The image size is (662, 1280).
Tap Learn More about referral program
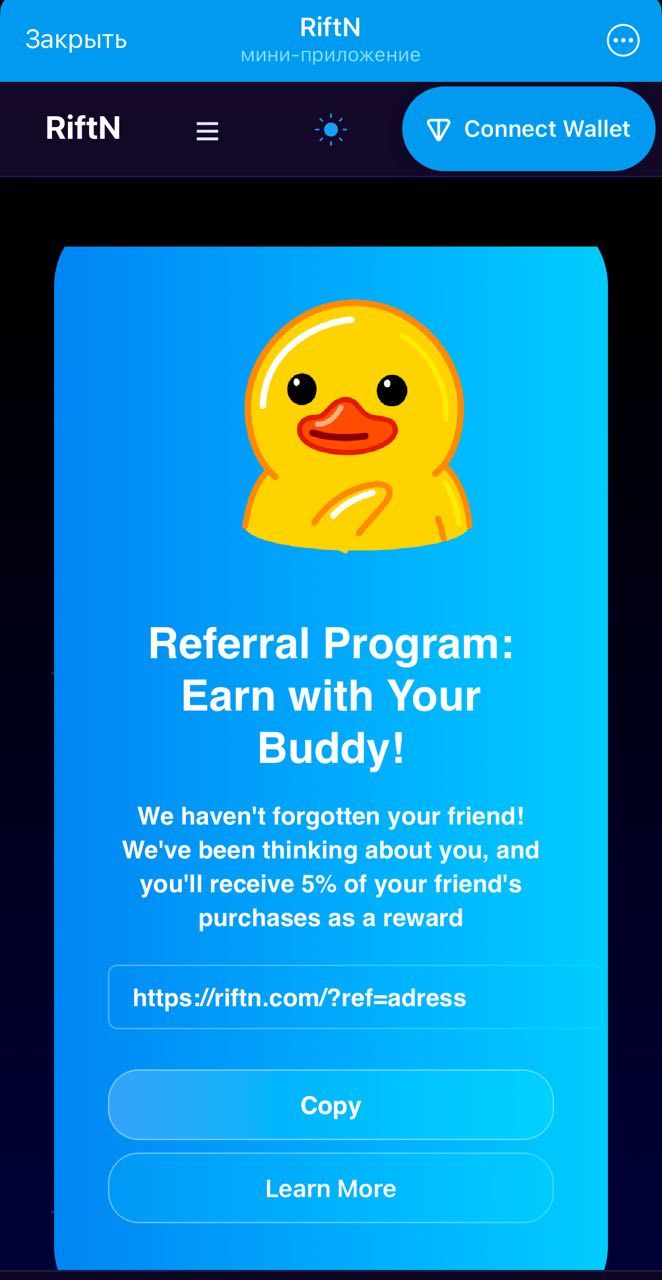(330, 1188)
